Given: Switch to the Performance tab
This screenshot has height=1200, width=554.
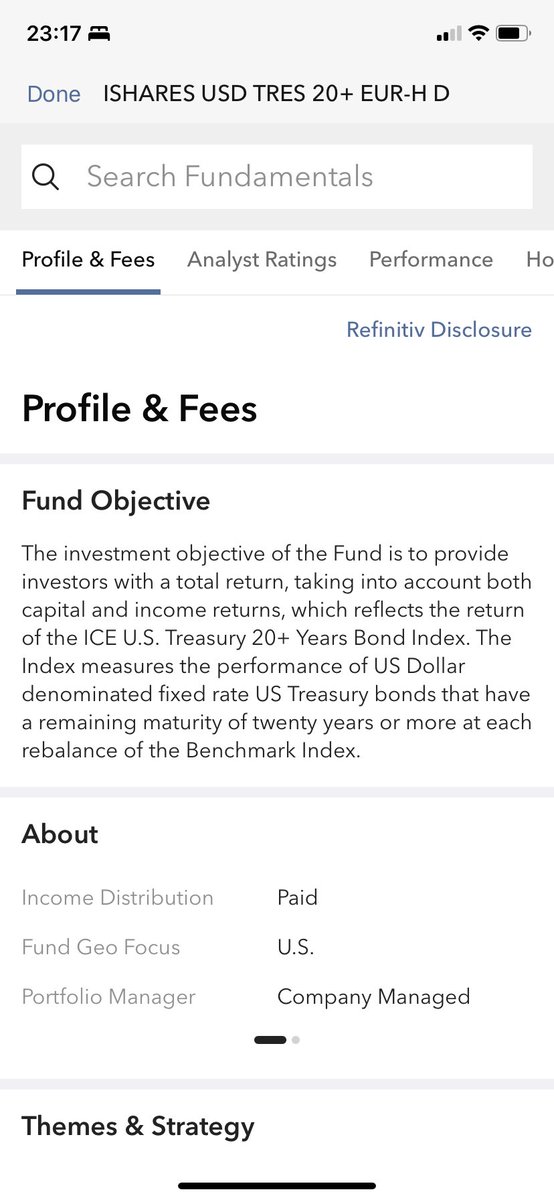Looking at the screenshot, I should point(431,260).
